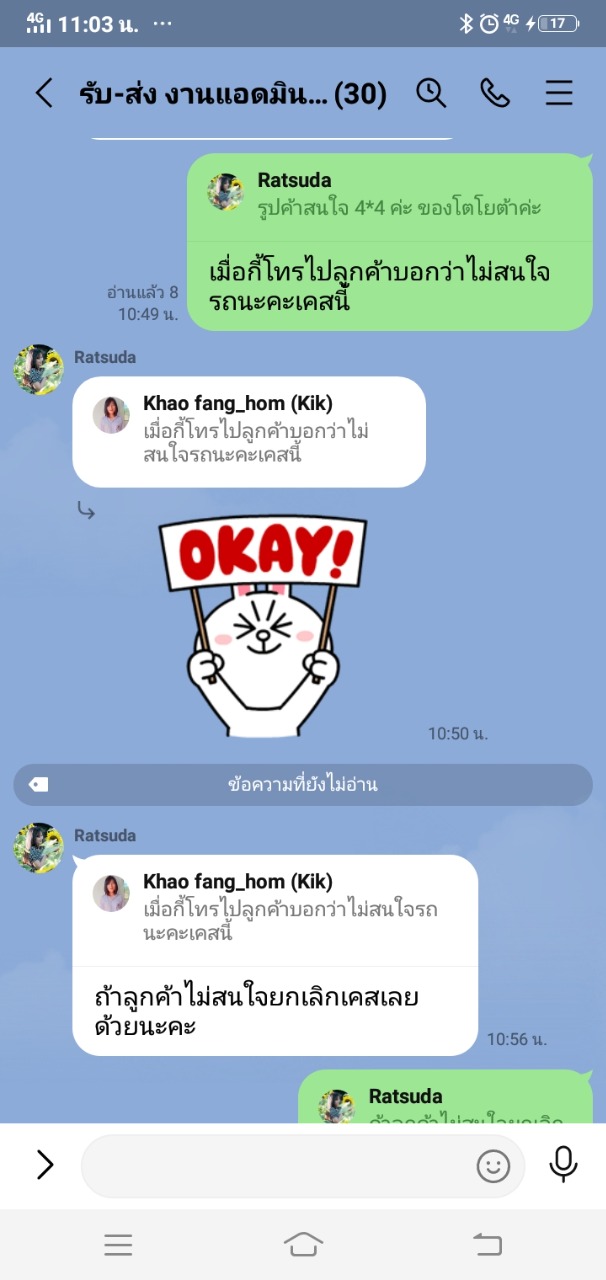This screenshot has width=606, height=1280.
Task: Expand the attachment options arrow
Action: coord(45,1165)
